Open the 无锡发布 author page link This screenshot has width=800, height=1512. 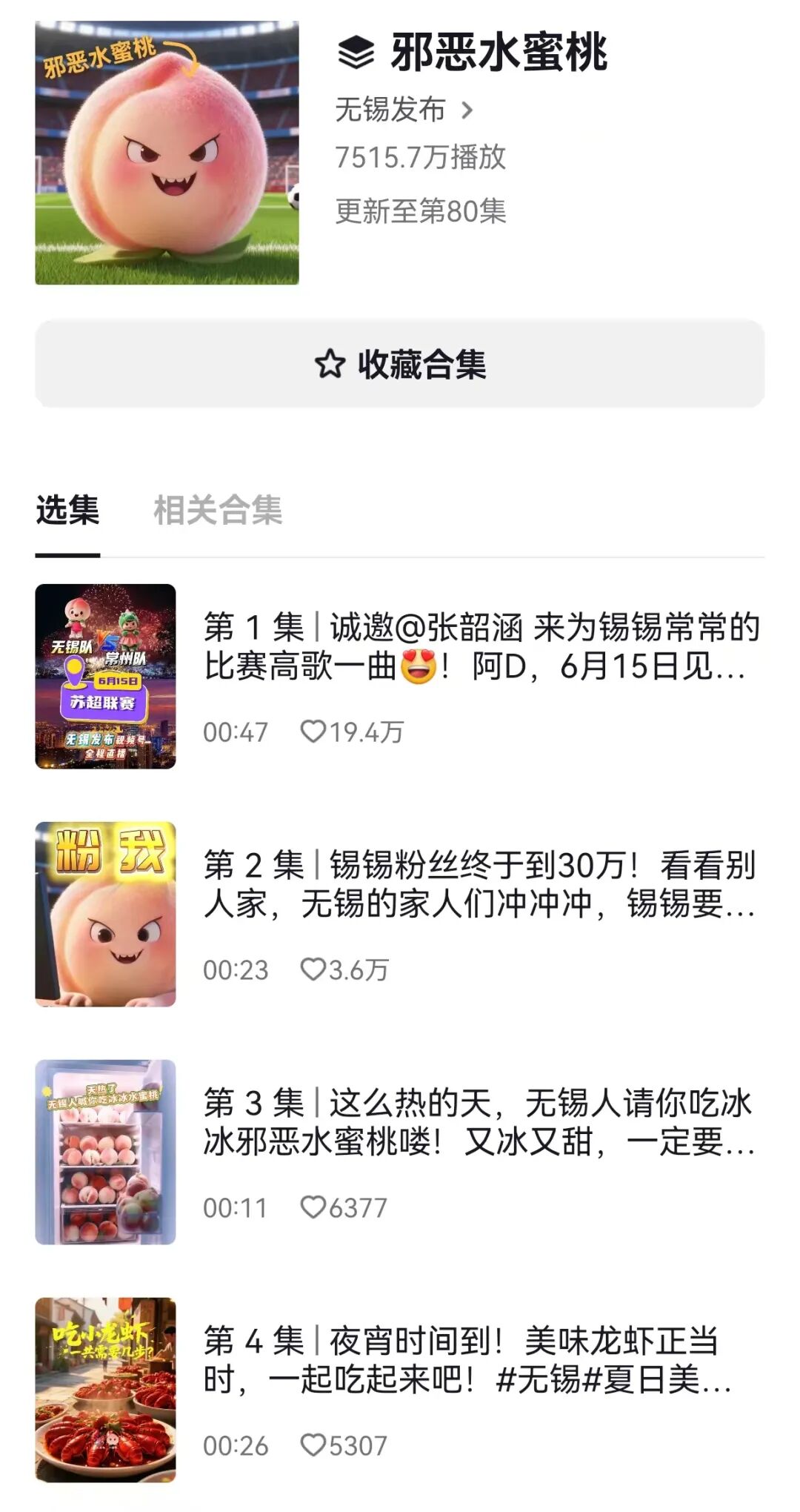tap(404, 110)
